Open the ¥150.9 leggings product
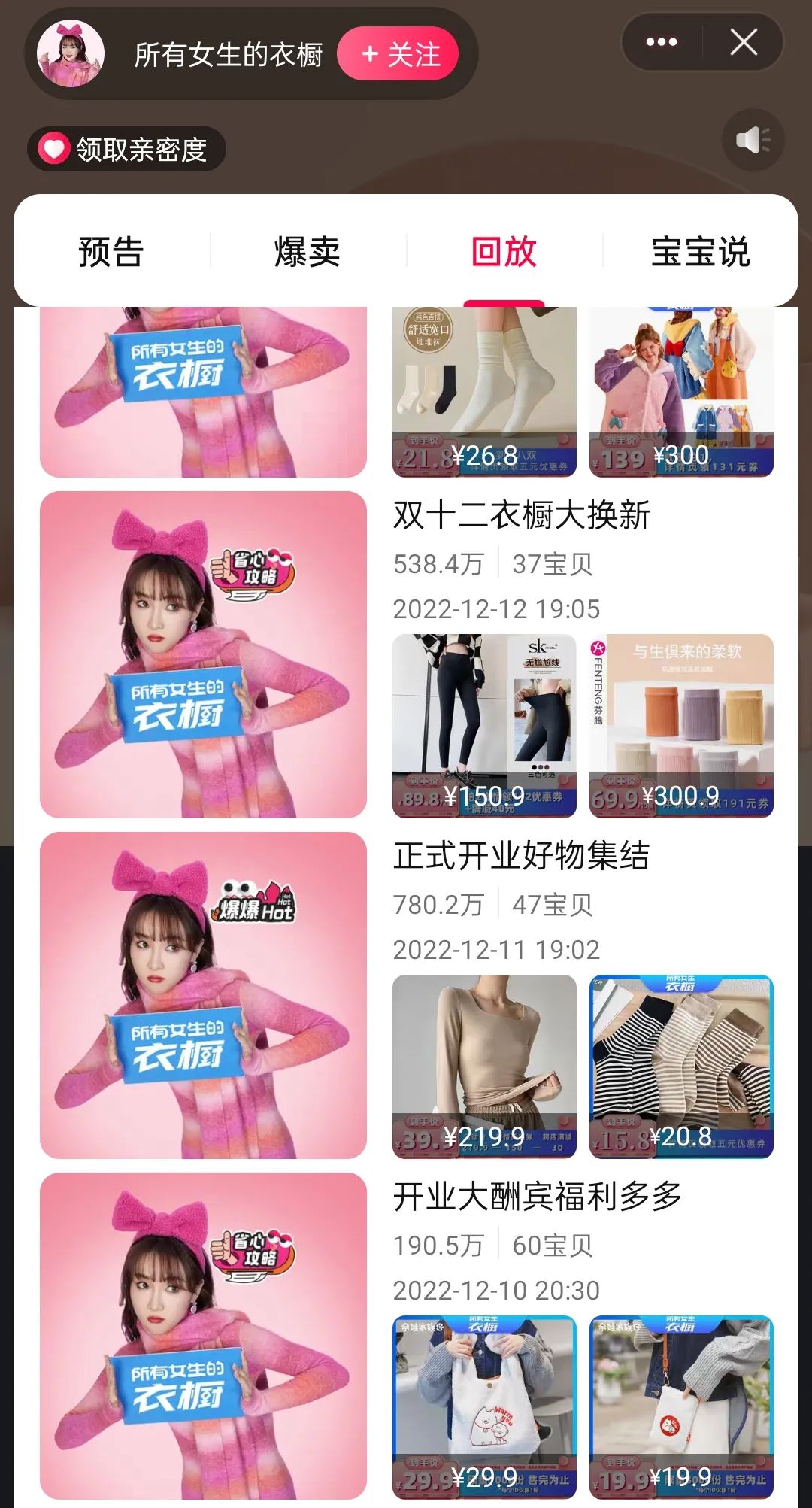Screen dimensions: 812x1508 click(x=484, y=725)
